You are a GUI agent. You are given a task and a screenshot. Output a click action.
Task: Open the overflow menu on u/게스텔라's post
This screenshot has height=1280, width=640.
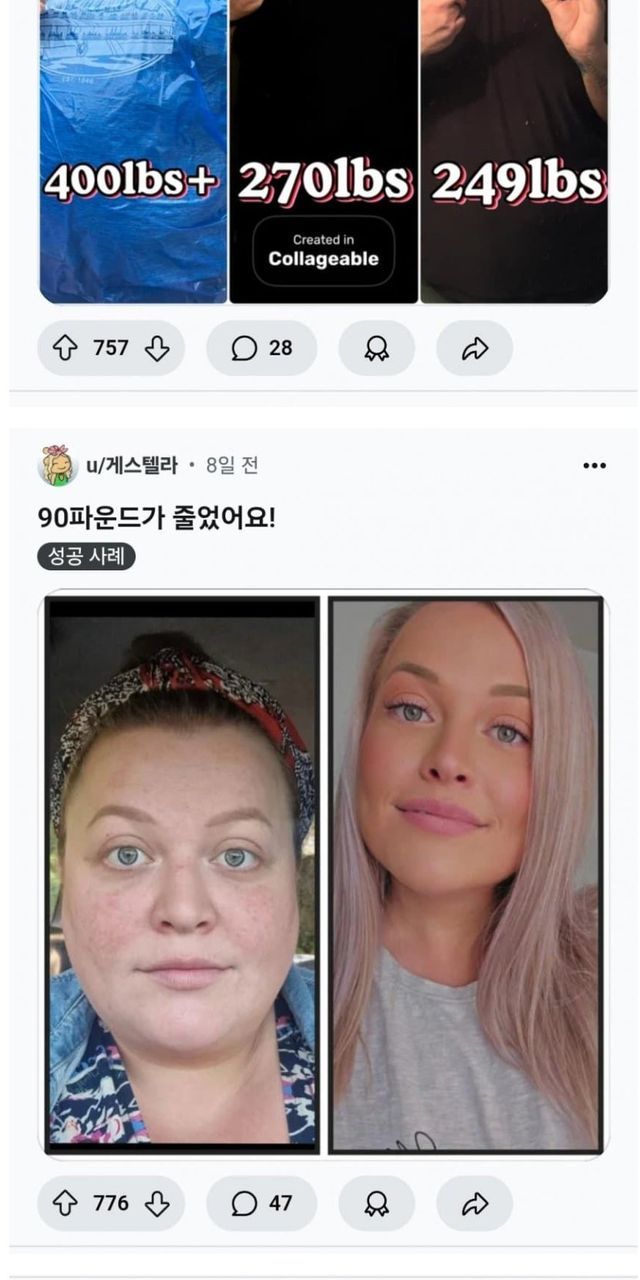pyautogui.click(x=594, y=465)
